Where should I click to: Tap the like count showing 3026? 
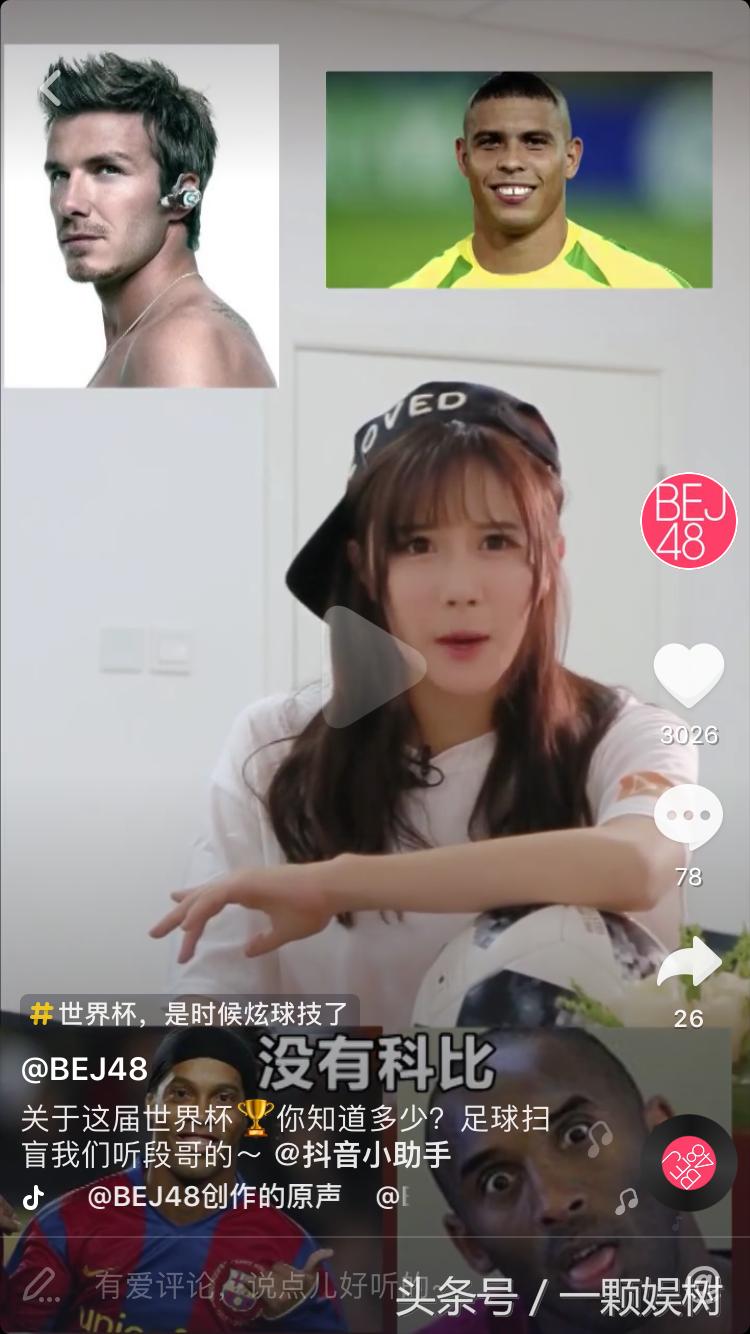click(687, 735)
